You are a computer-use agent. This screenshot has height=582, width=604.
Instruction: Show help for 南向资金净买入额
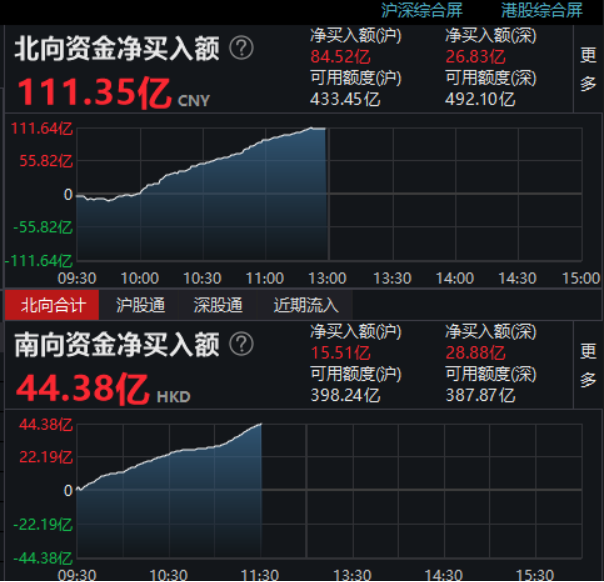pyautogui.click(x=241, y=345)
